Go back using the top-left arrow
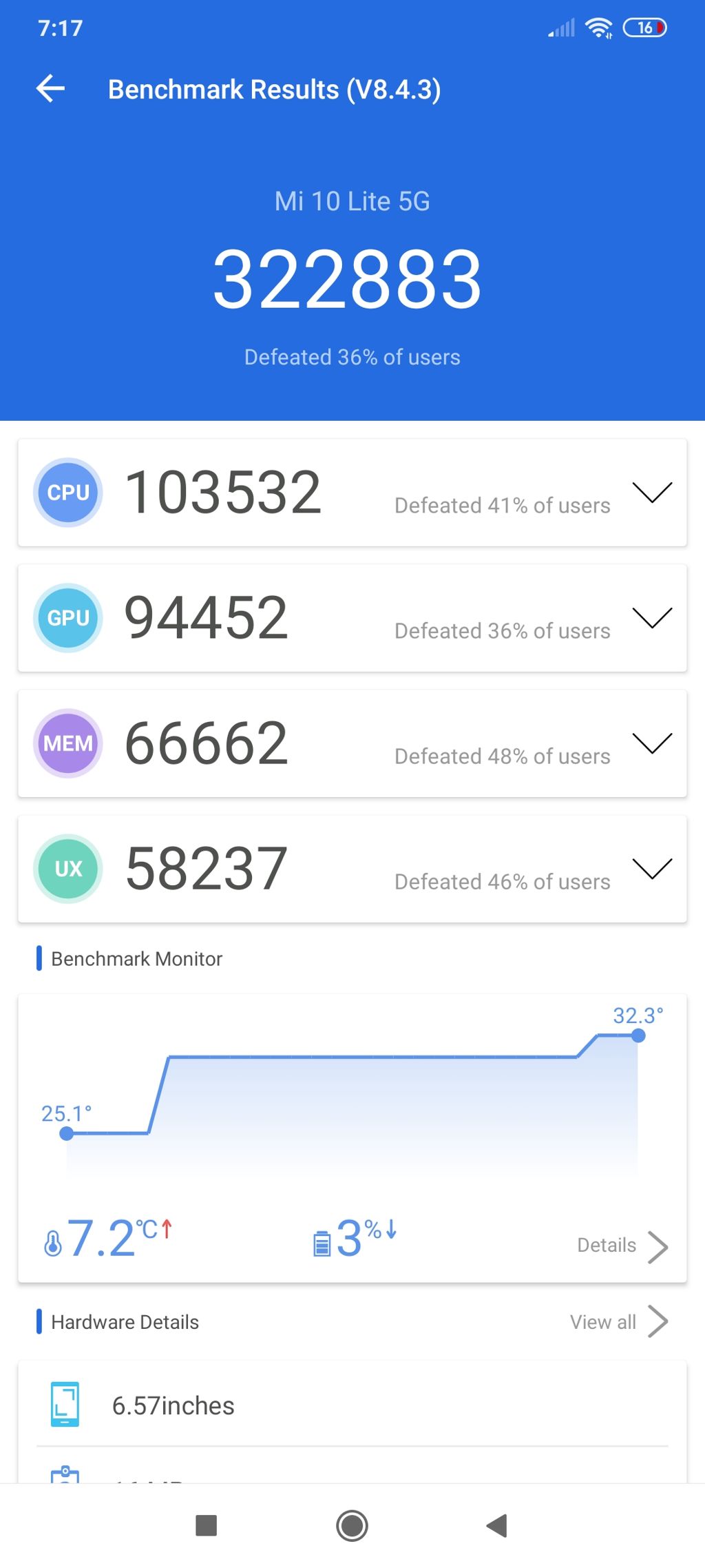This screenshot has height=1568, width=705. click(50, 89)
